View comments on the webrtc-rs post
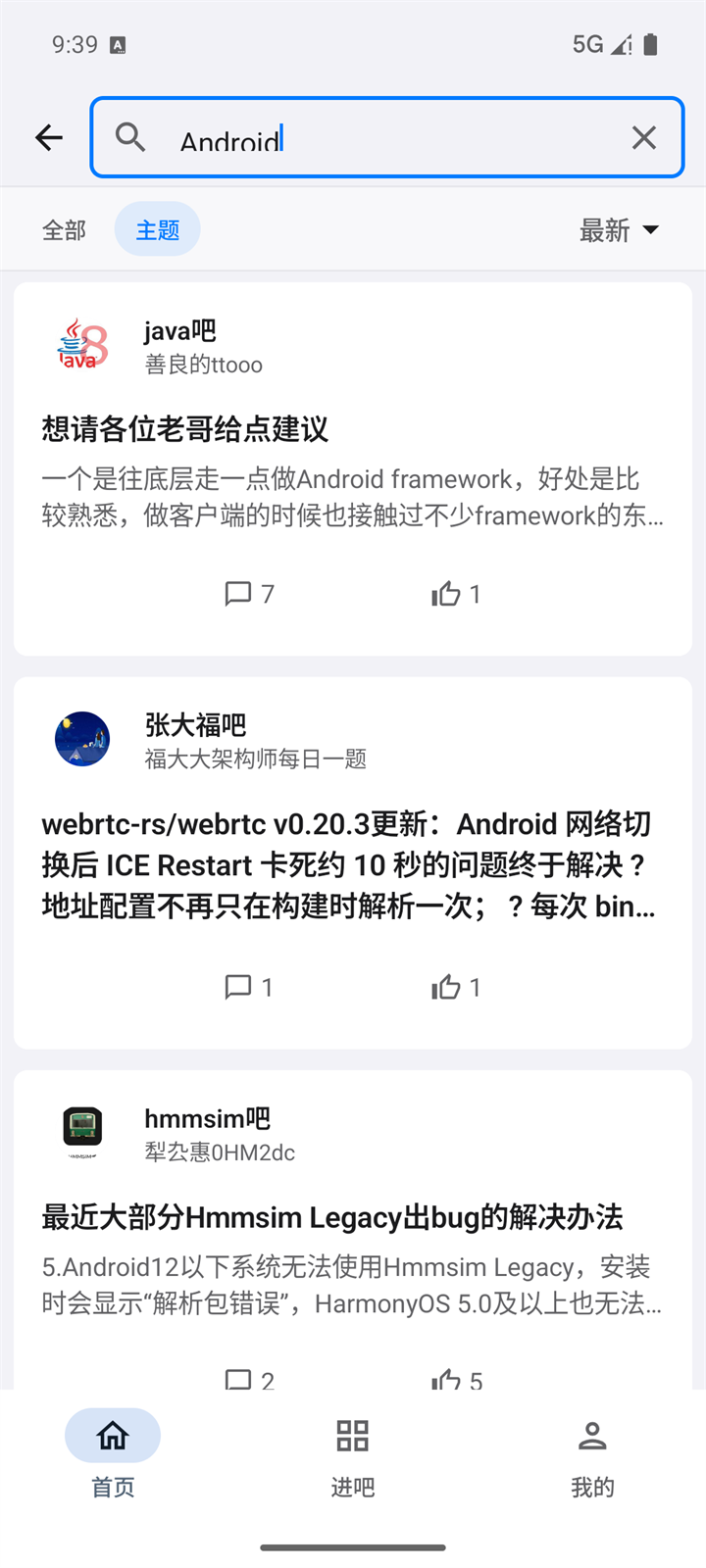 249,987
